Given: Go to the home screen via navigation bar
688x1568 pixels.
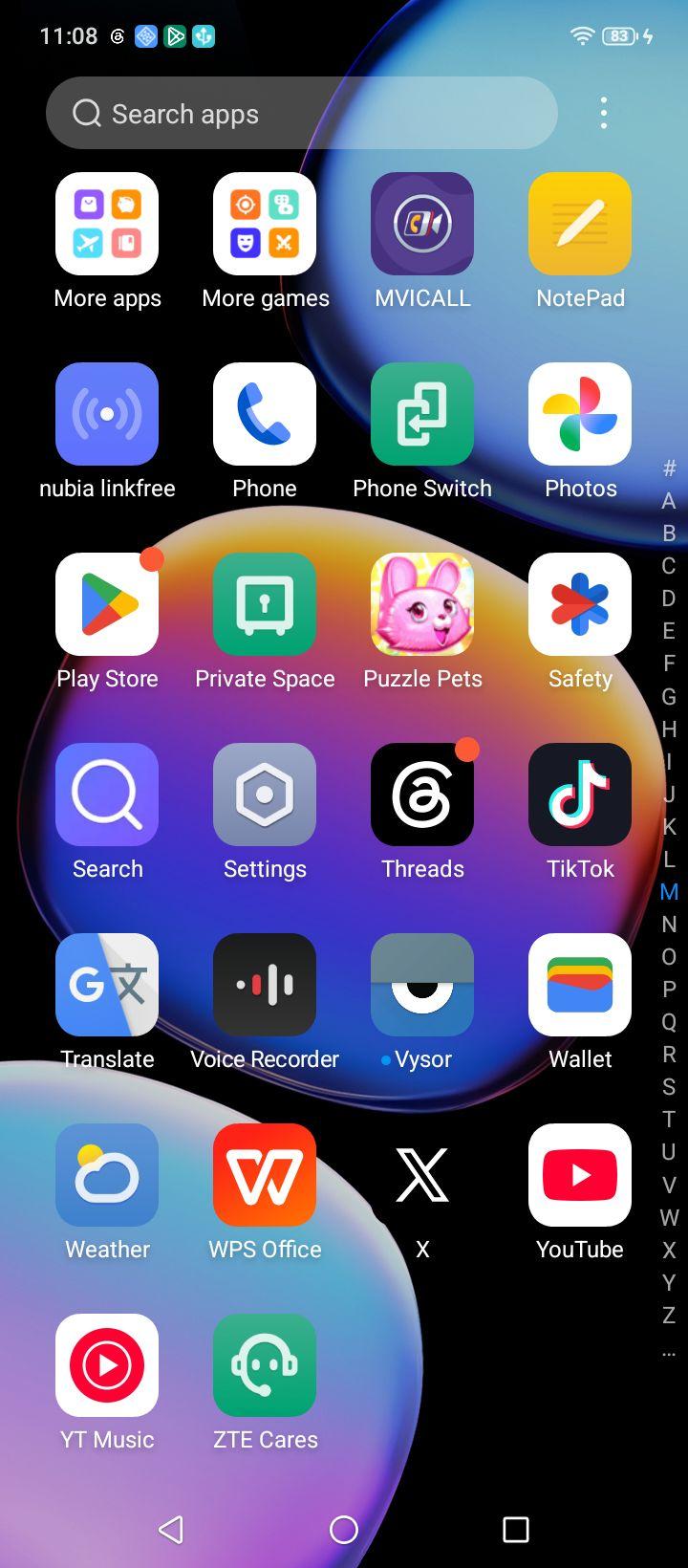Looking at the screenshot, I should pyautogui.click(x=344, y=1530).
